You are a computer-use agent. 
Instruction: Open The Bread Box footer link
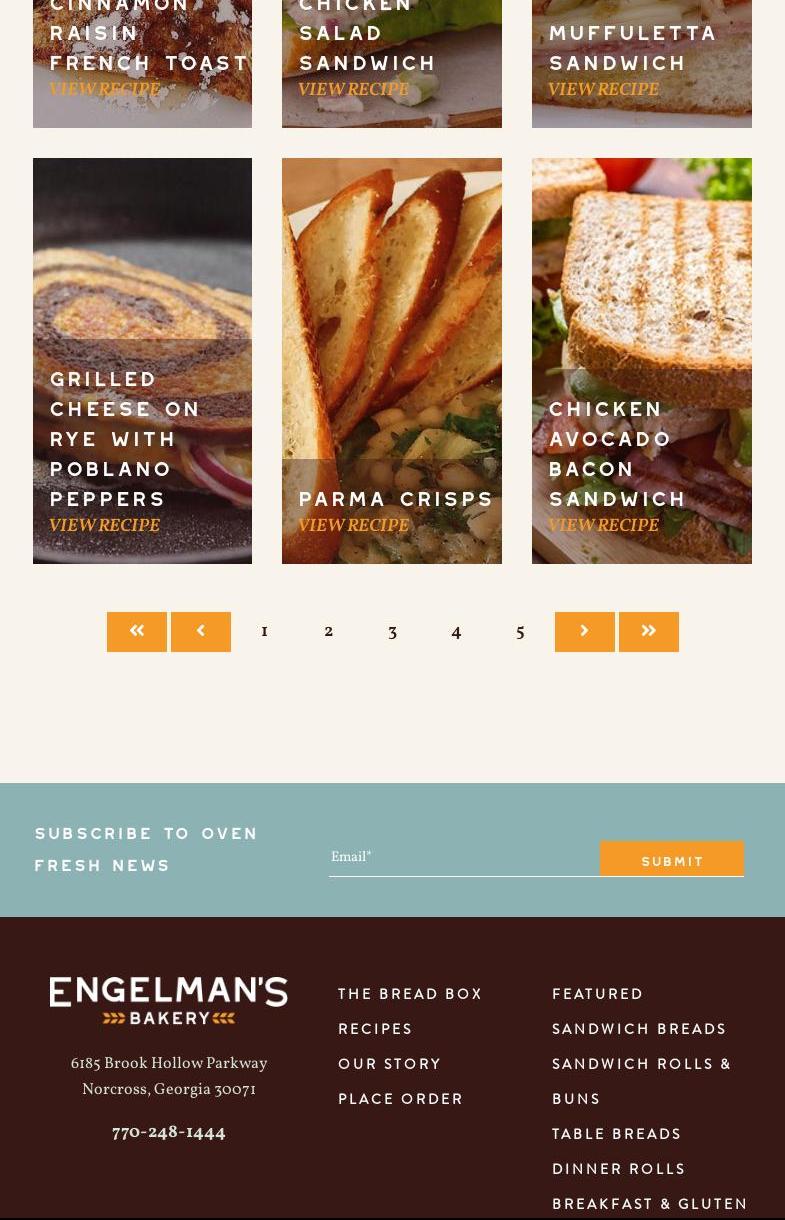pos(410,994)
